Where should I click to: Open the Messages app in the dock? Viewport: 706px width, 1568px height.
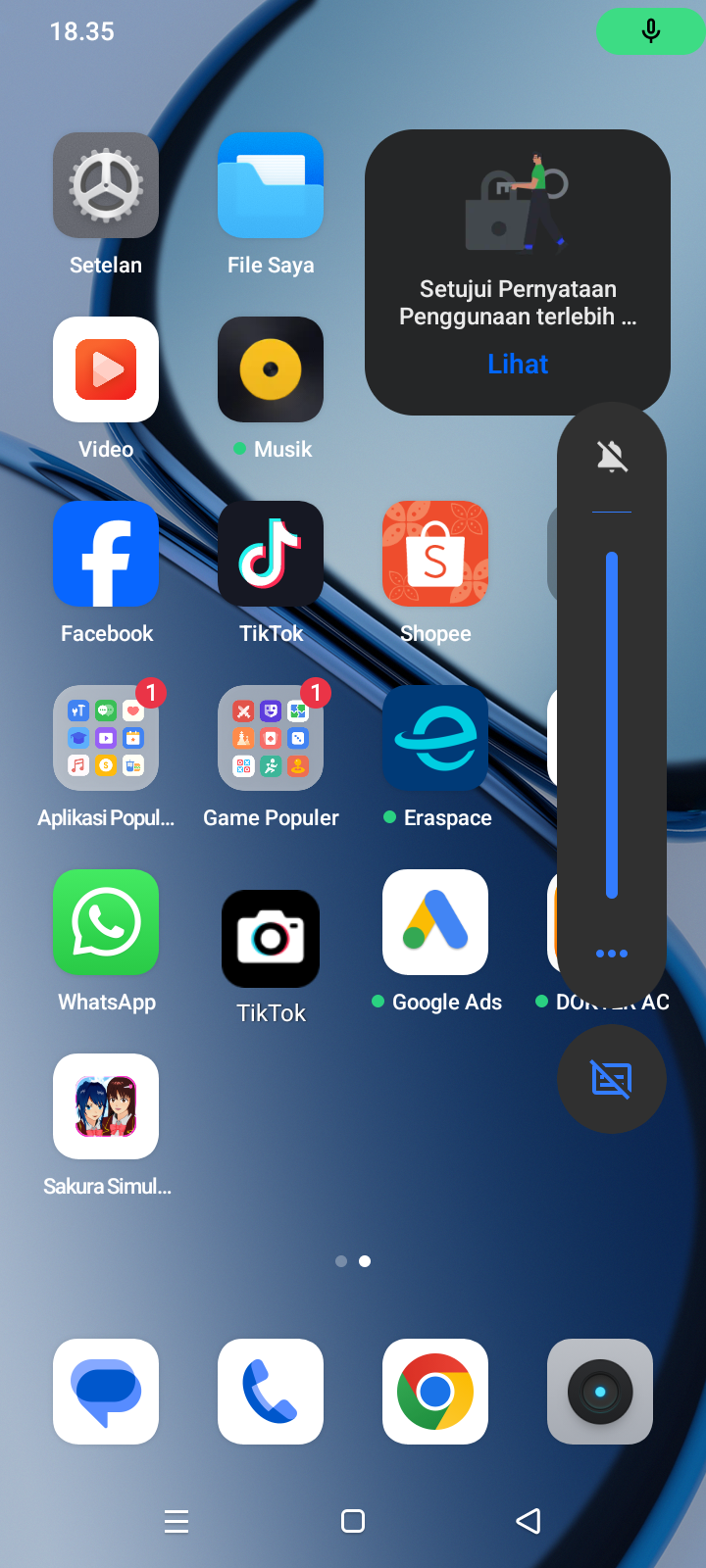click(106, 1392)
